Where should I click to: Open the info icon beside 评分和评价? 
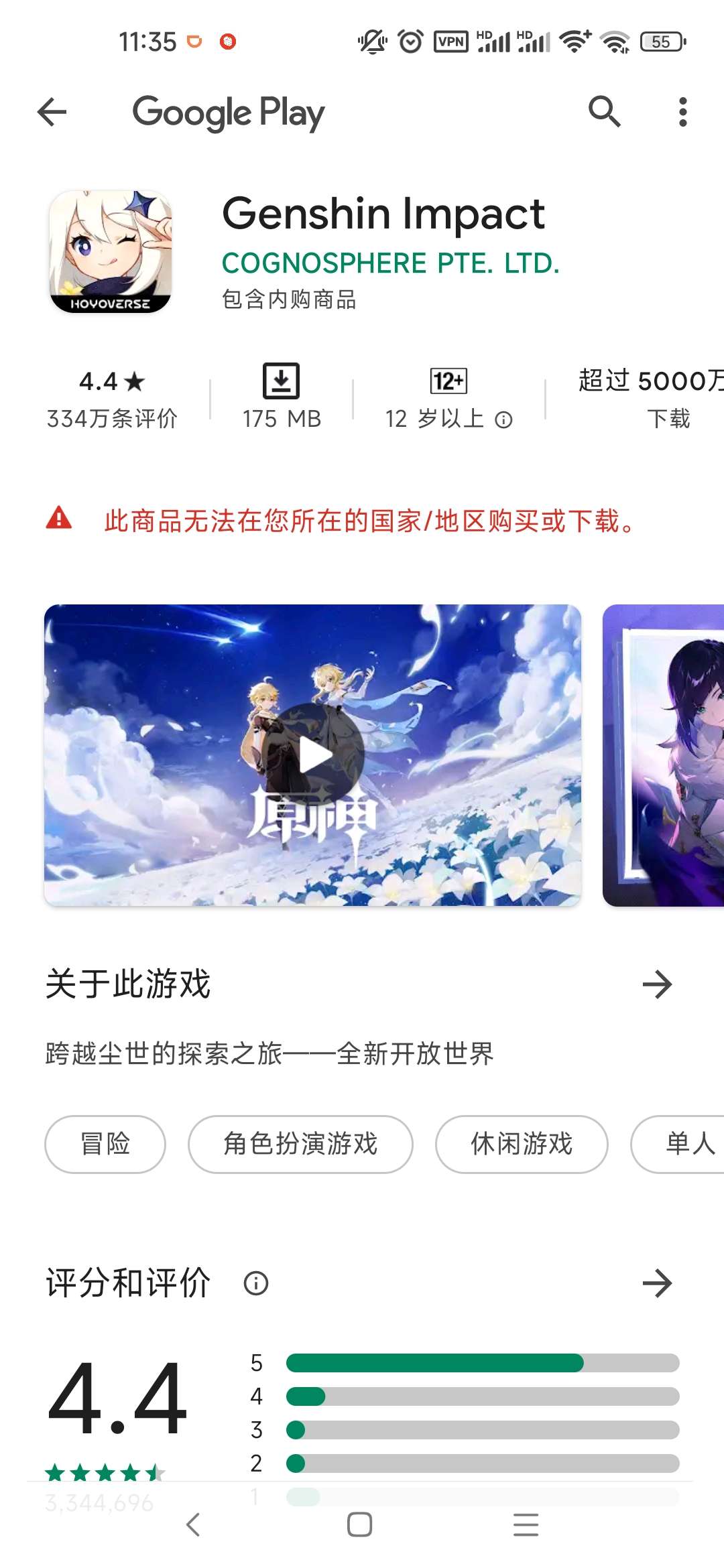(255, 1283)
